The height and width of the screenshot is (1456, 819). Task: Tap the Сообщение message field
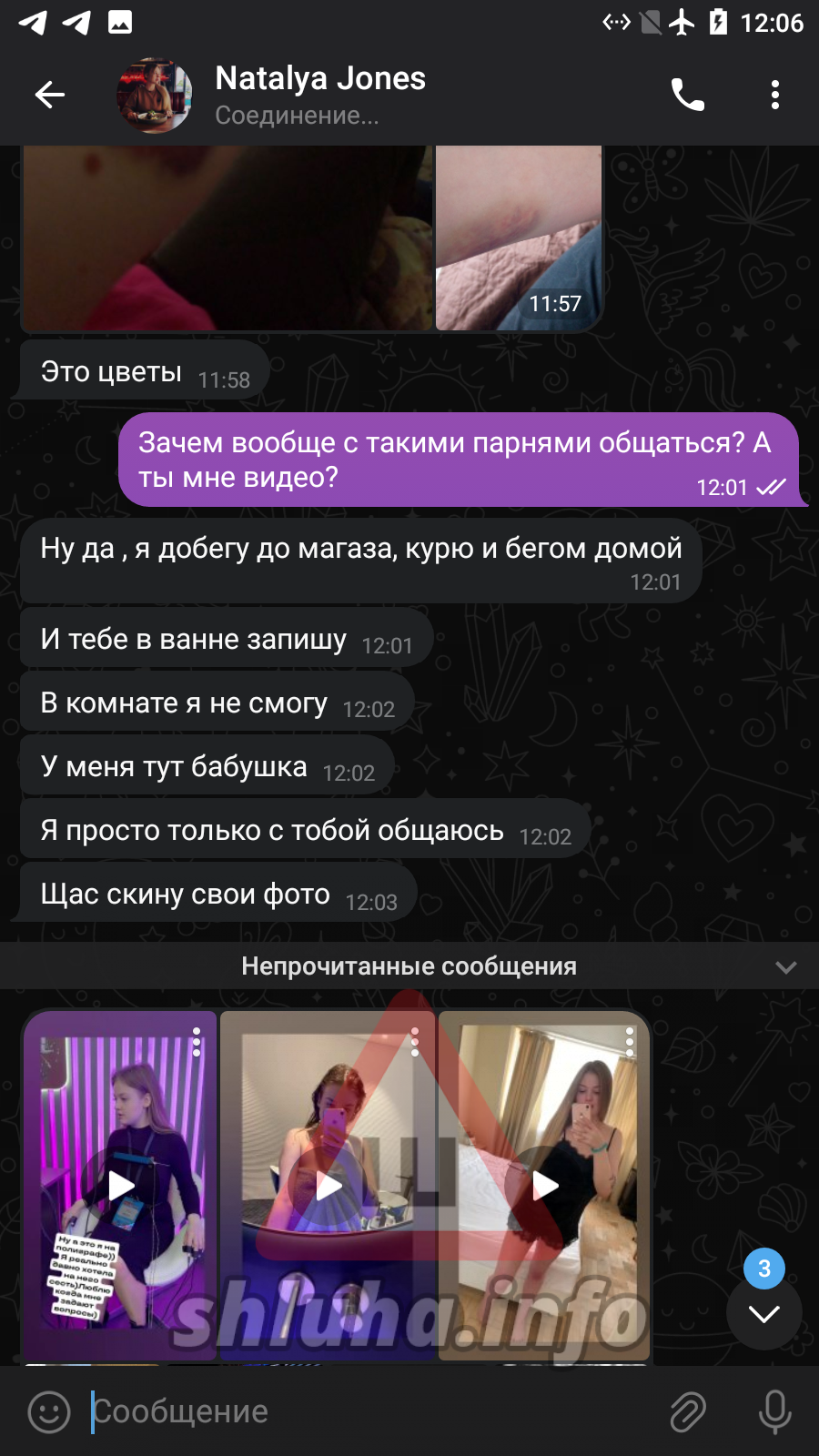click(364, 1411)
